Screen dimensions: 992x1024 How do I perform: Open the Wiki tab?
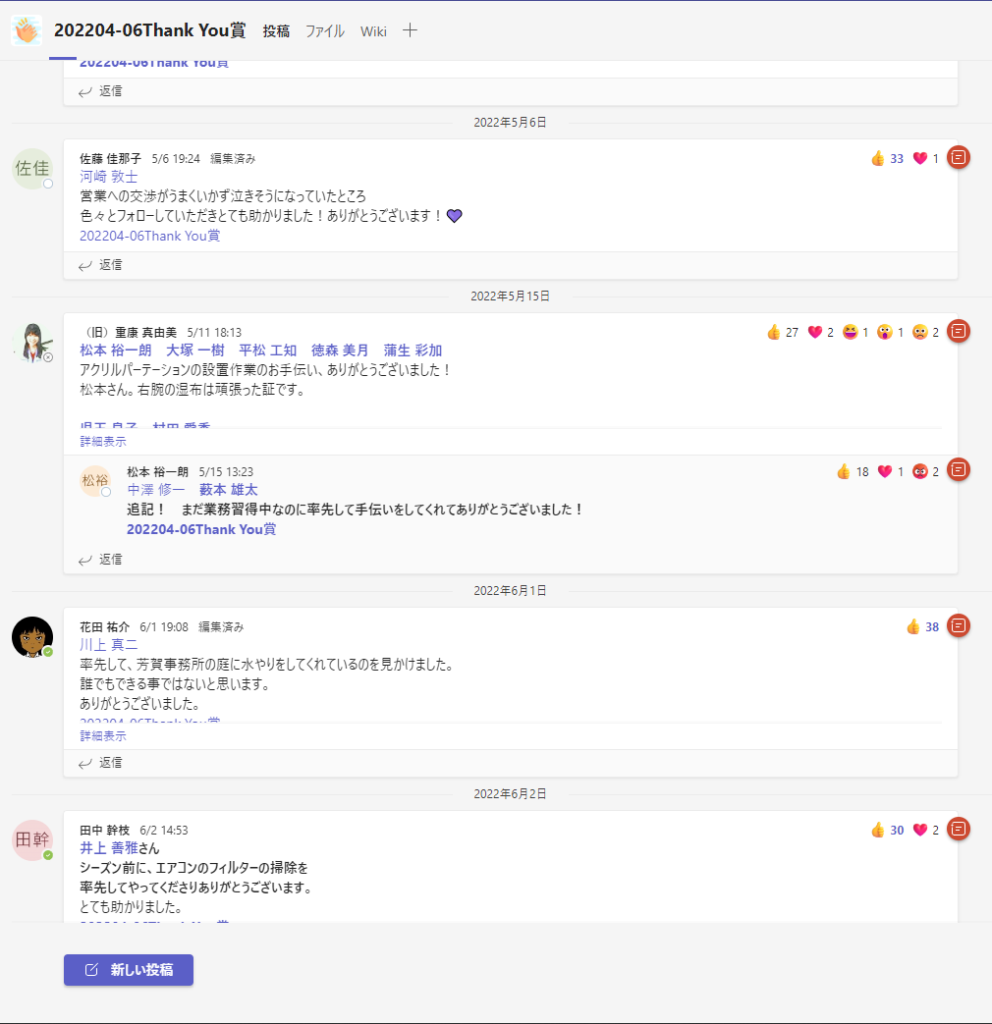[x=373, y=31]
